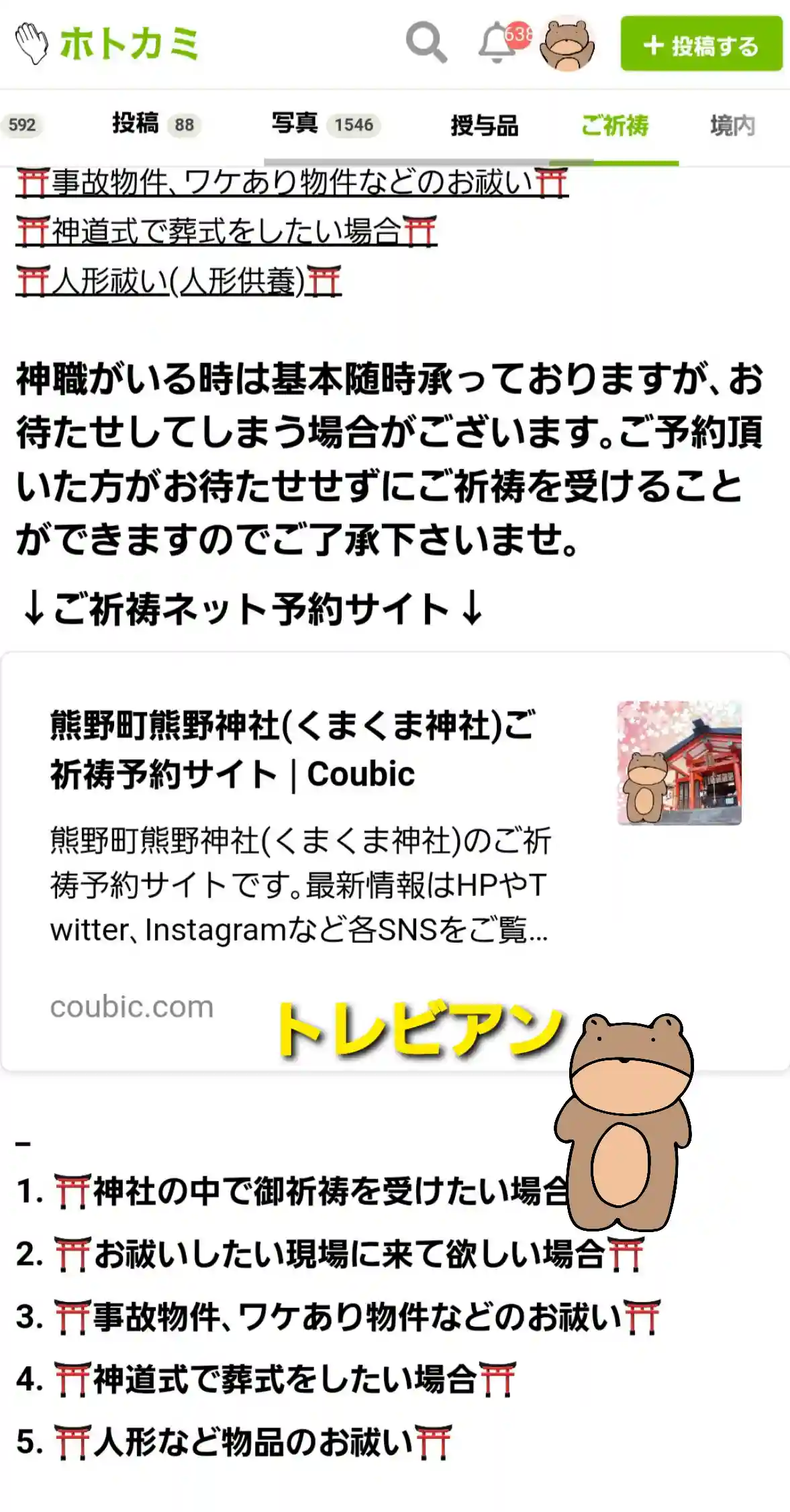790x1512 pixels.
Task: Select the ご祈祷 tab
Action: 614,125
